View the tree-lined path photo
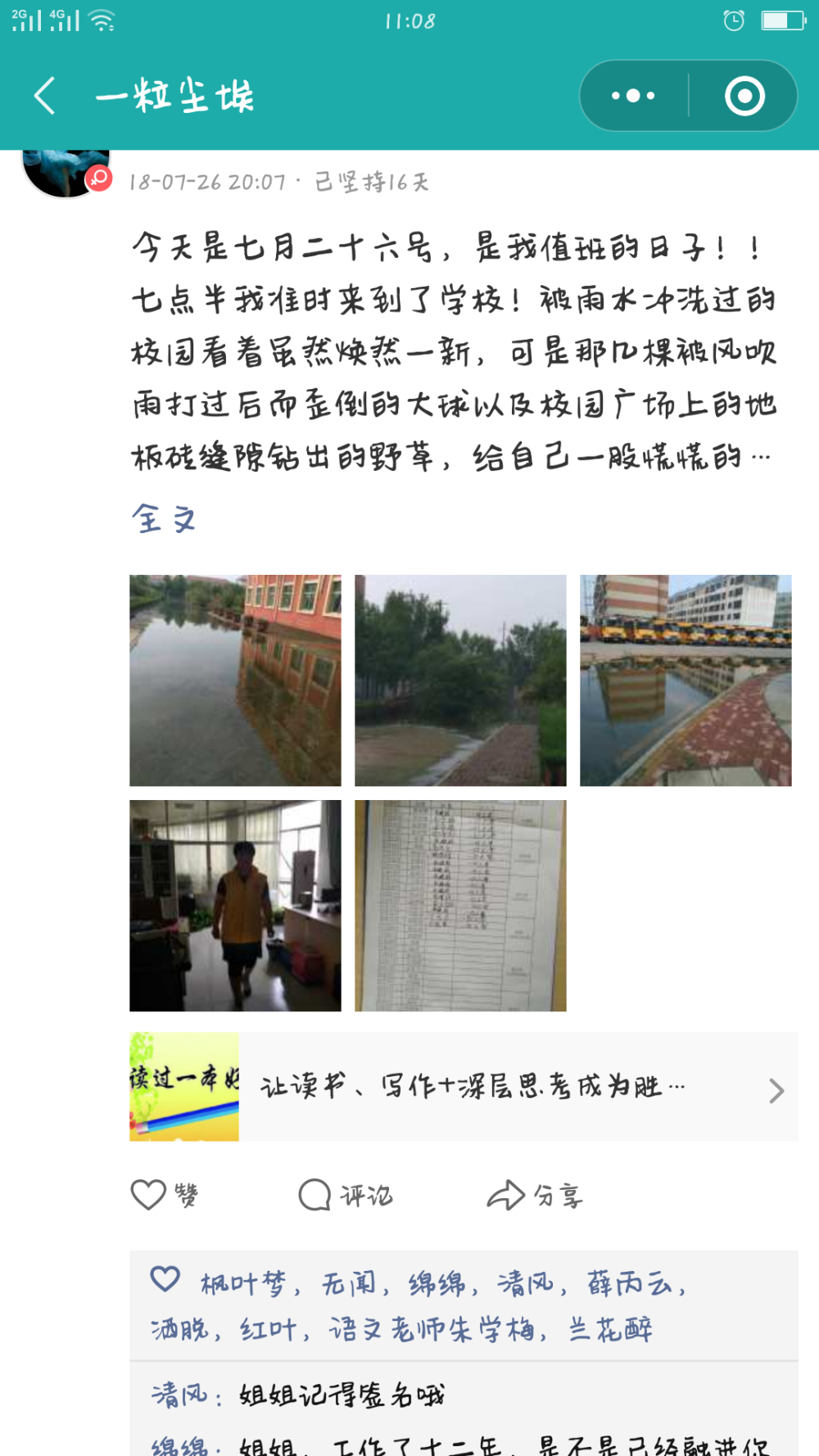This screenshot has width=819, height=1456. click(x=460, y=681)
